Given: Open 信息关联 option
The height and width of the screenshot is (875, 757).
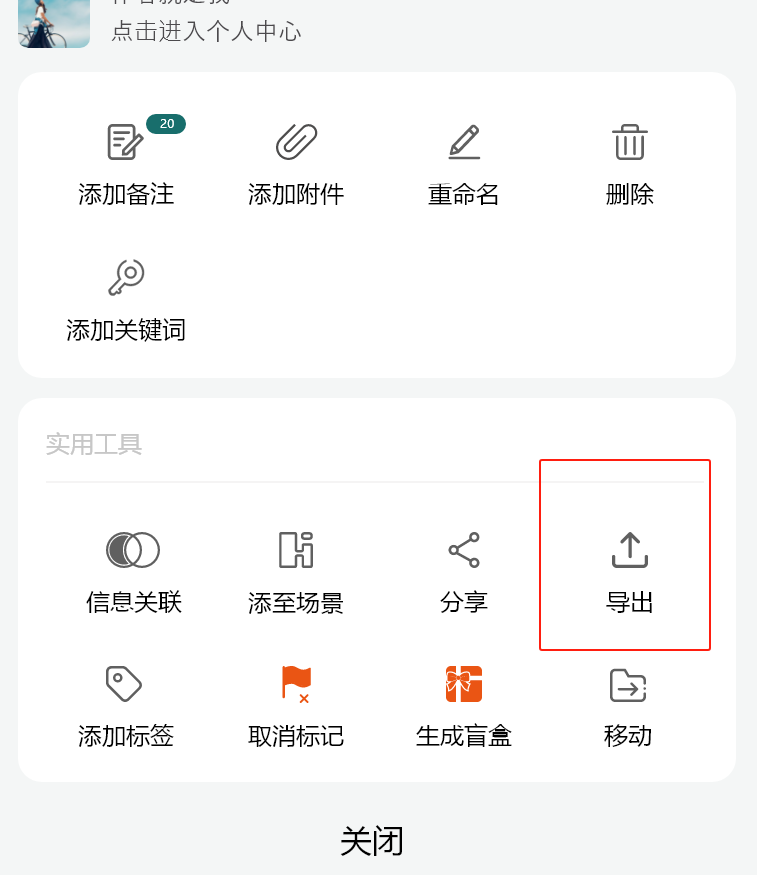Looking at the screenshot, I should (x=133, y=572).
